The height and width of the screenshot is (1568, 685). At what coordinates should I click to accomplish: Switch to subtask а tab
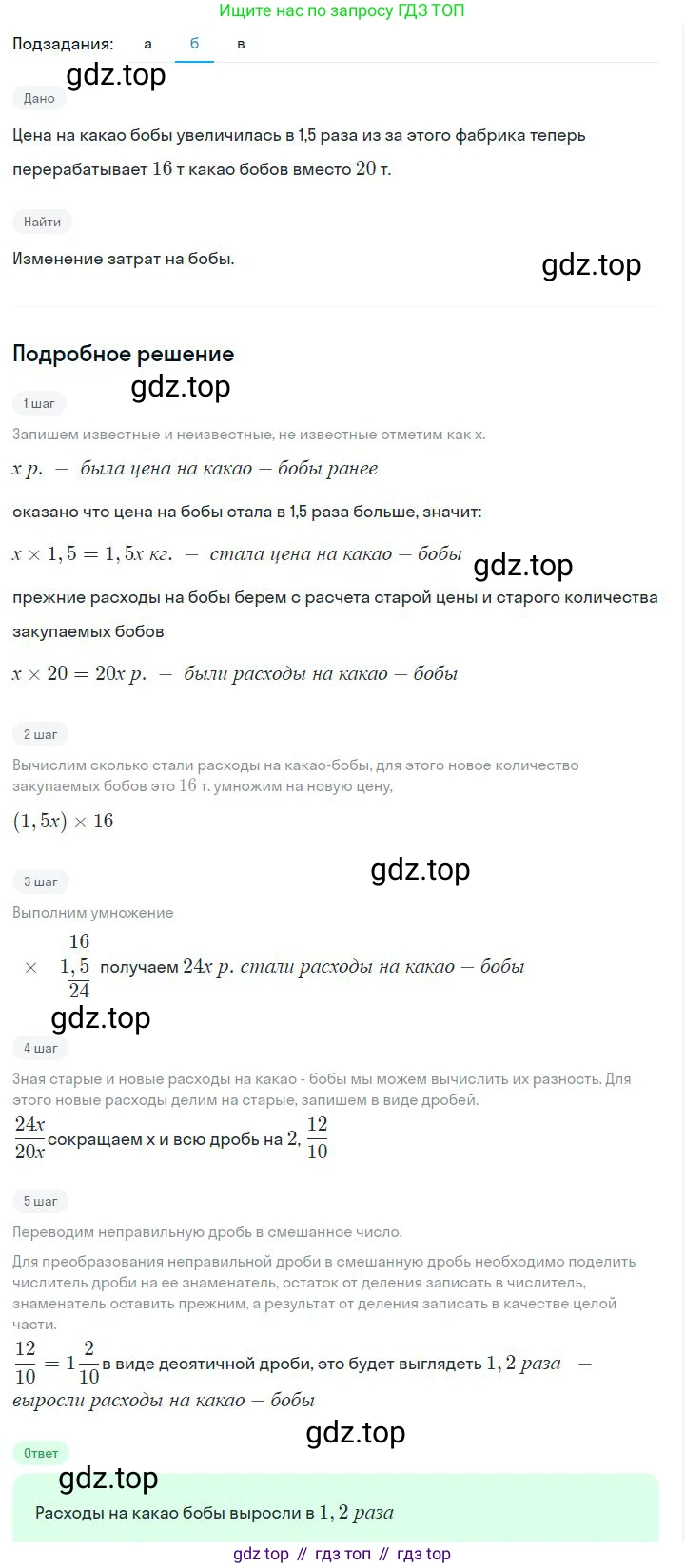(147, 44)
